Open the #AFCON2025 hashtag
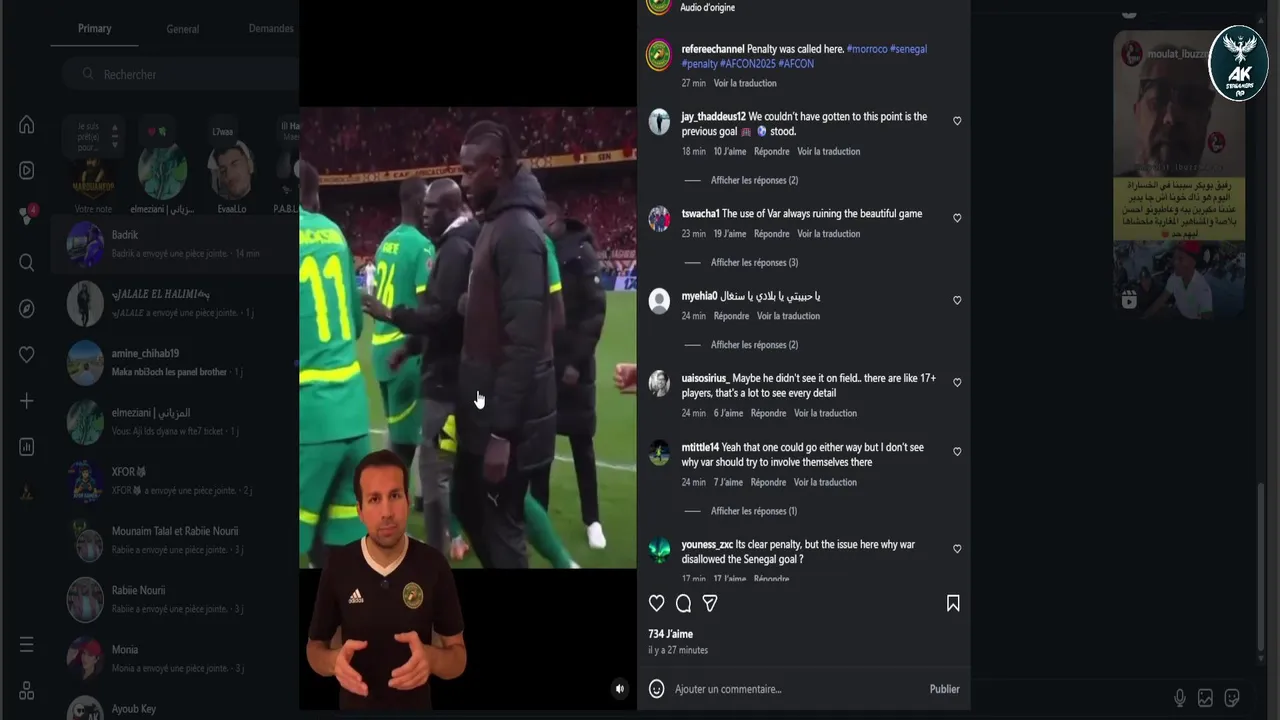 [747, 64]
